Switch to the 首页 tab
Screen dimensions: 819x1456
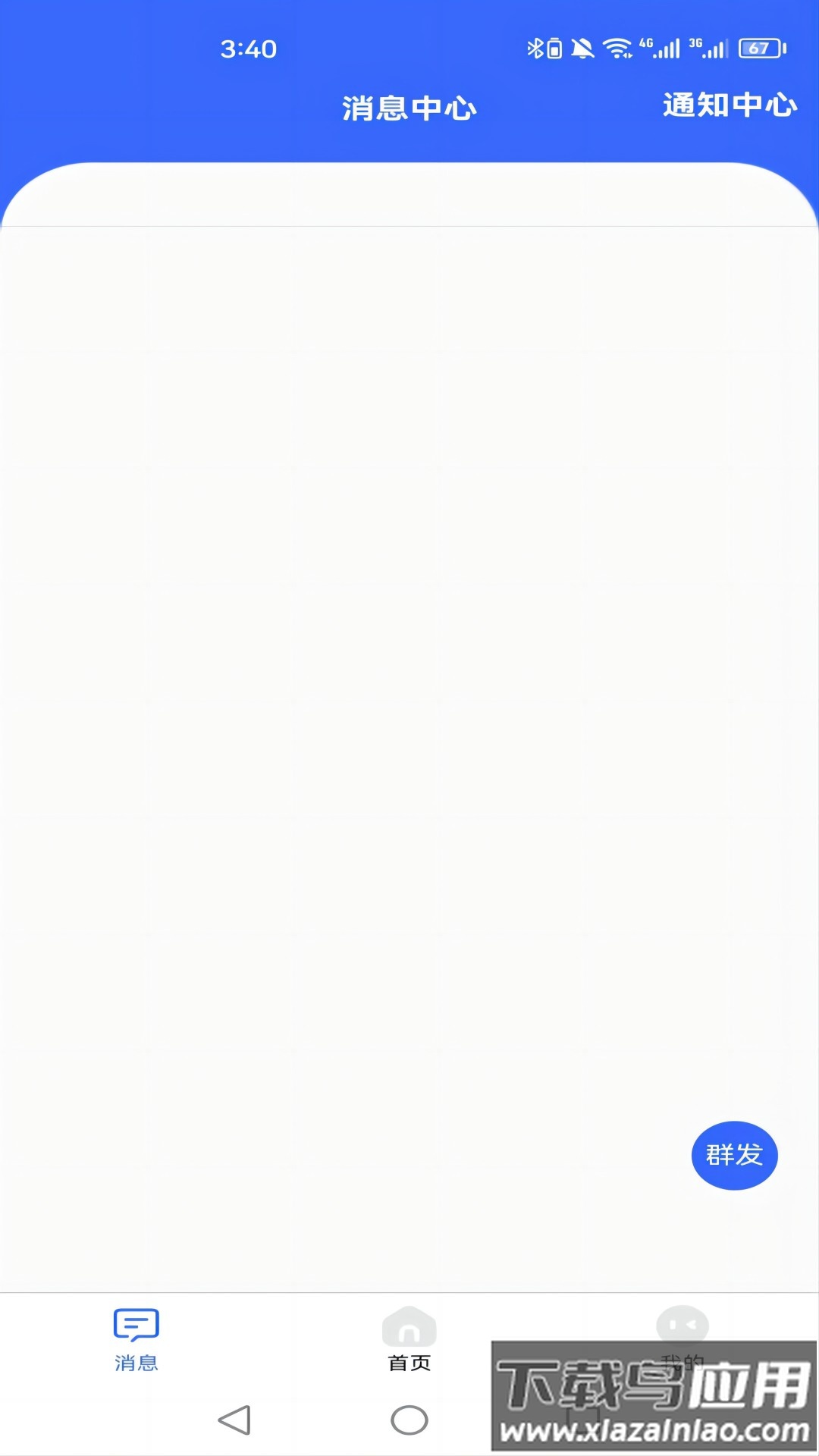tap(409, 1339)
